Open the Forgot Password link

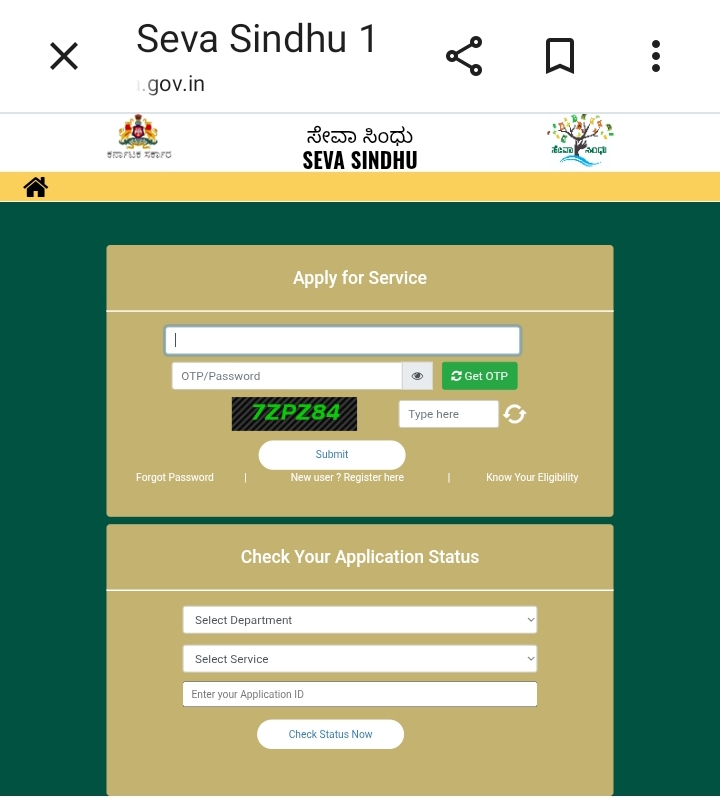coord(175,478)
